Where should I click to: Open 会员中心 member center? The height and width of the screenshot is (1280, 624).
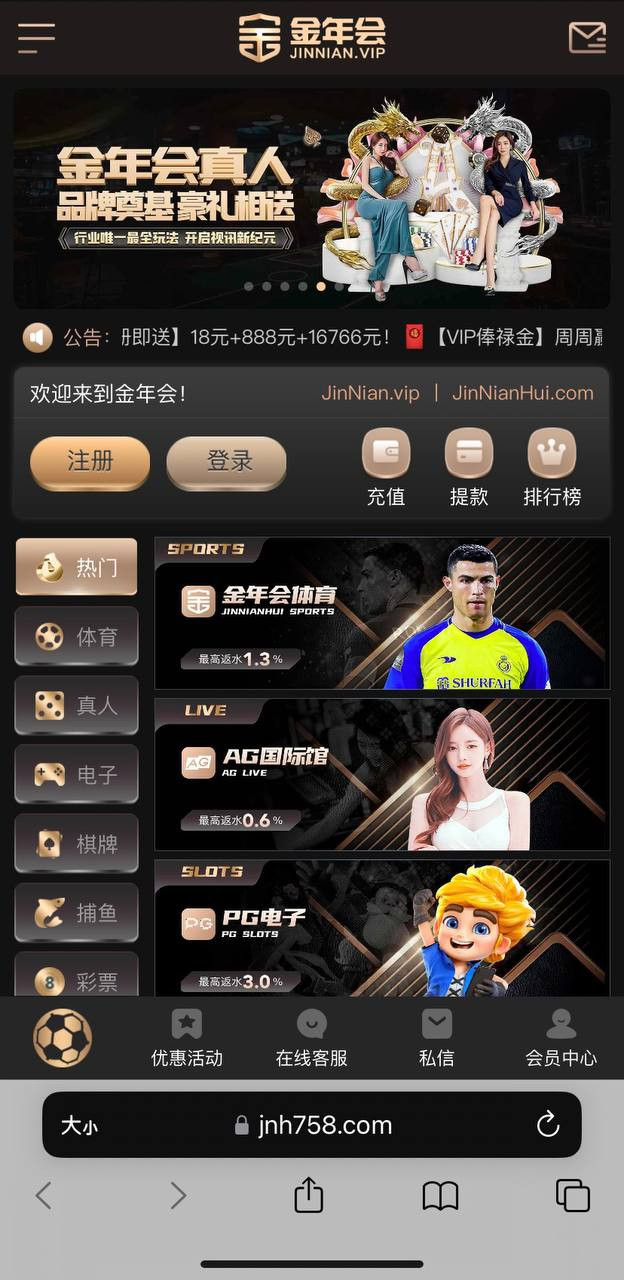(x=561, y=1038)
